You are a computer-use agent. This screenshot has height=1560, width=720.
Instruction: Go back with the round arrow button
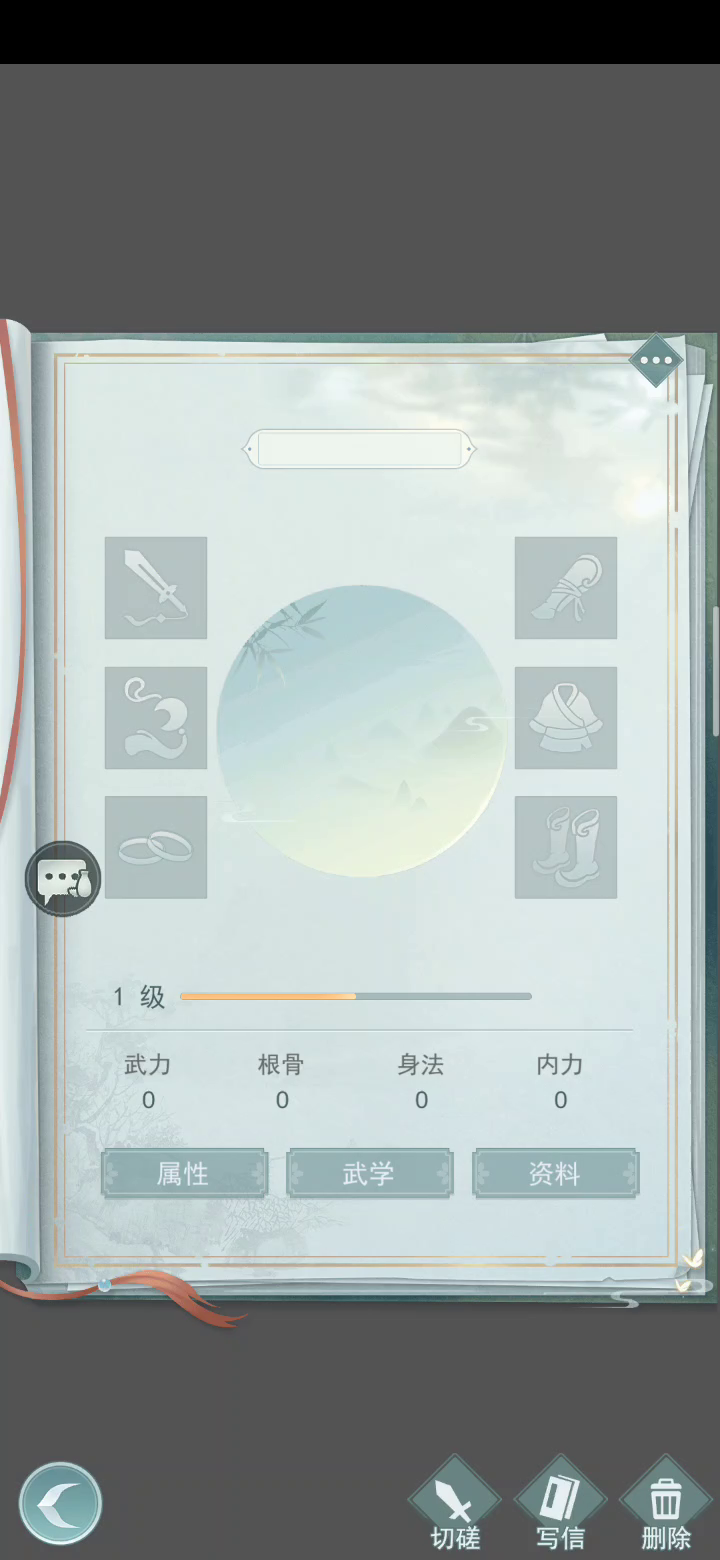point(60,1503)
